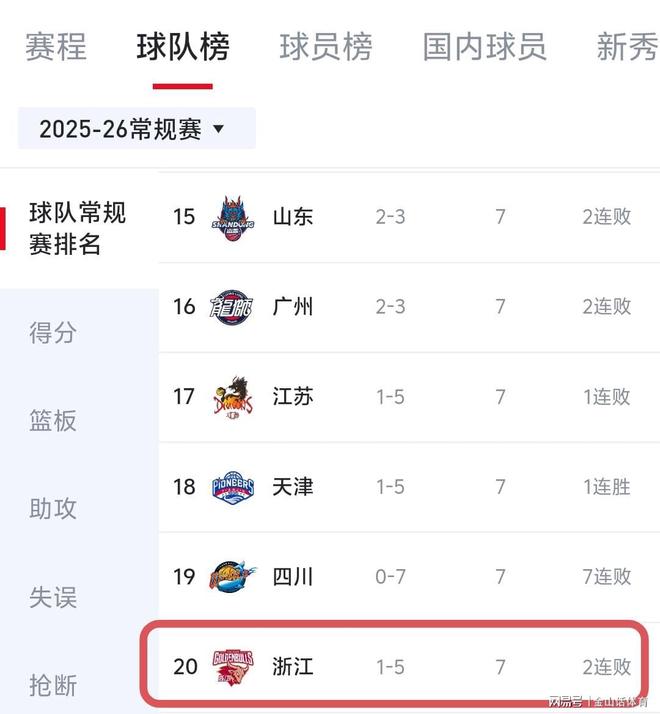Viewport: 660px width, 714px height.
Task: Switch to 国内球员 tab
Action: (485, 47)
